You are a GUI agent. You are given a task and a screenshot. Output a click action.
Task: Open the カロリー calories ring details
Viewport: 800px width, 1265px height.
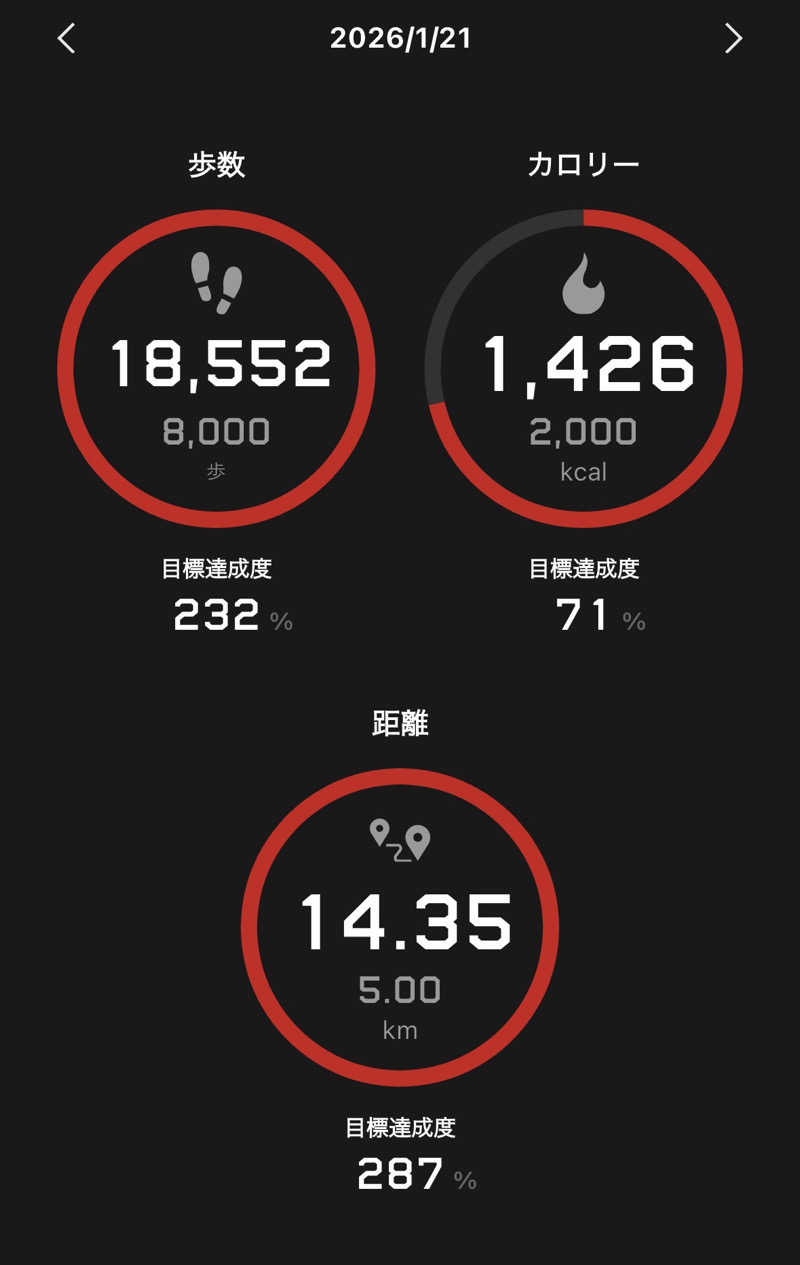[584, 368]
